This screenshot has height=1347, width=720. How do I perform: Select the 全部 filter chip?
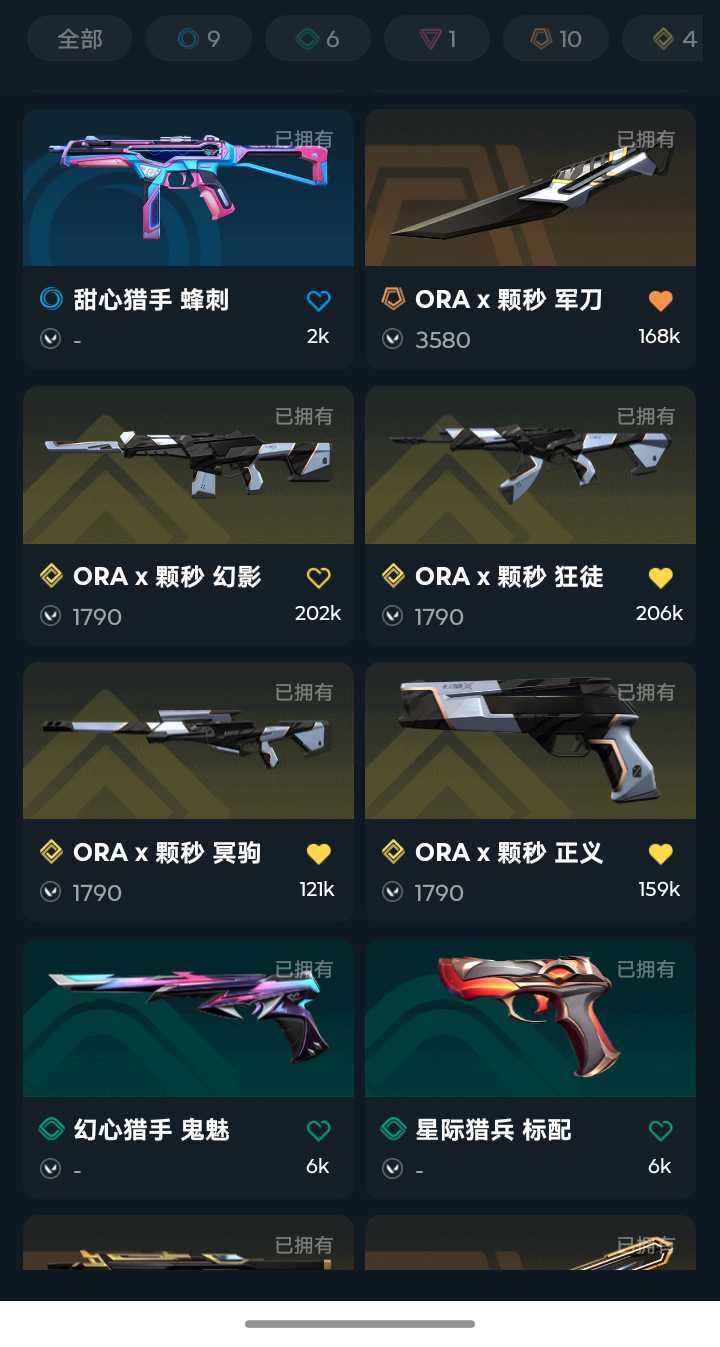(80, 39)
